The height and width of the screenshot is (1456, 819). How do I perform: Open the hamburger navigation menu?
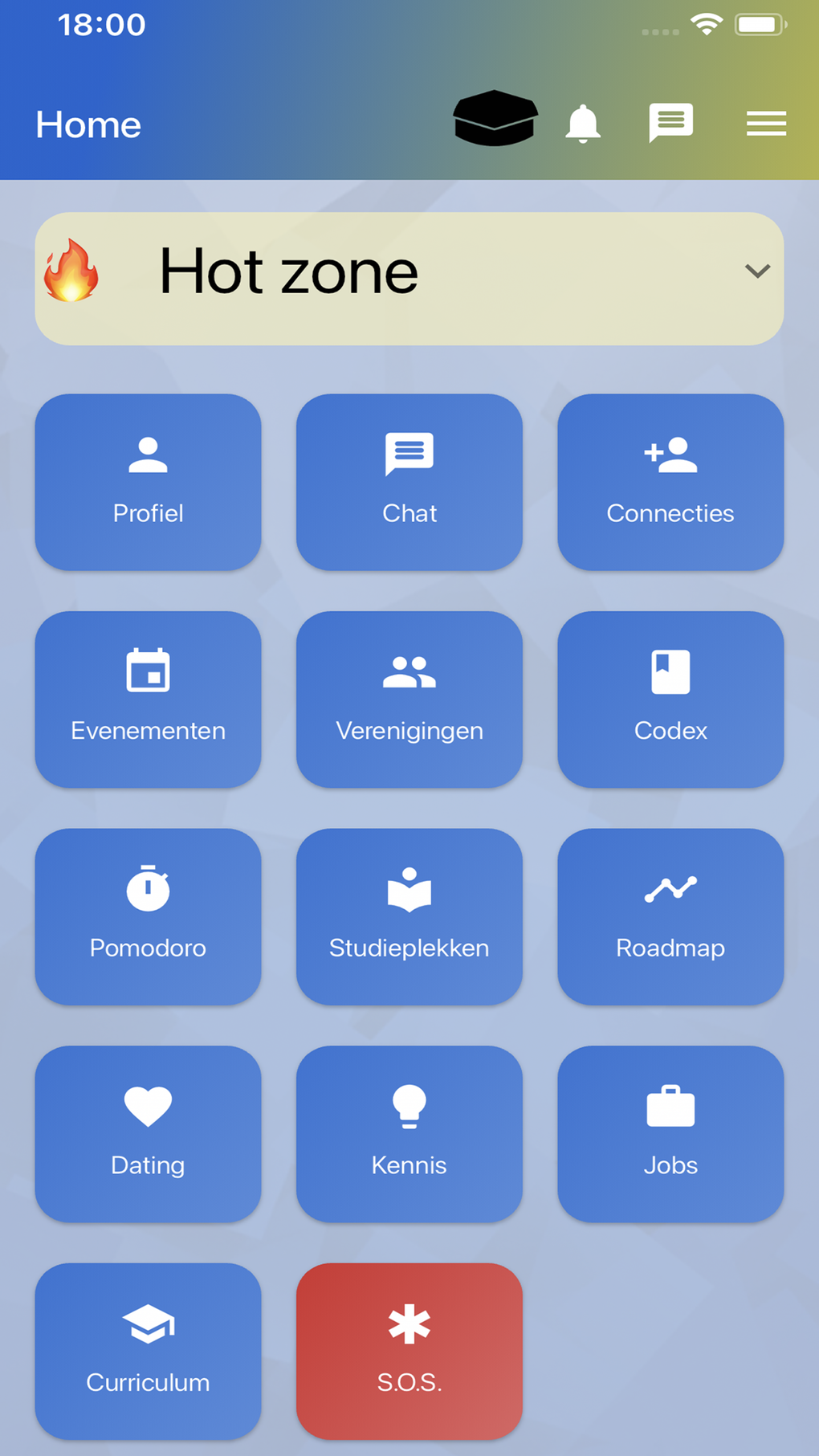coord(765,124)
